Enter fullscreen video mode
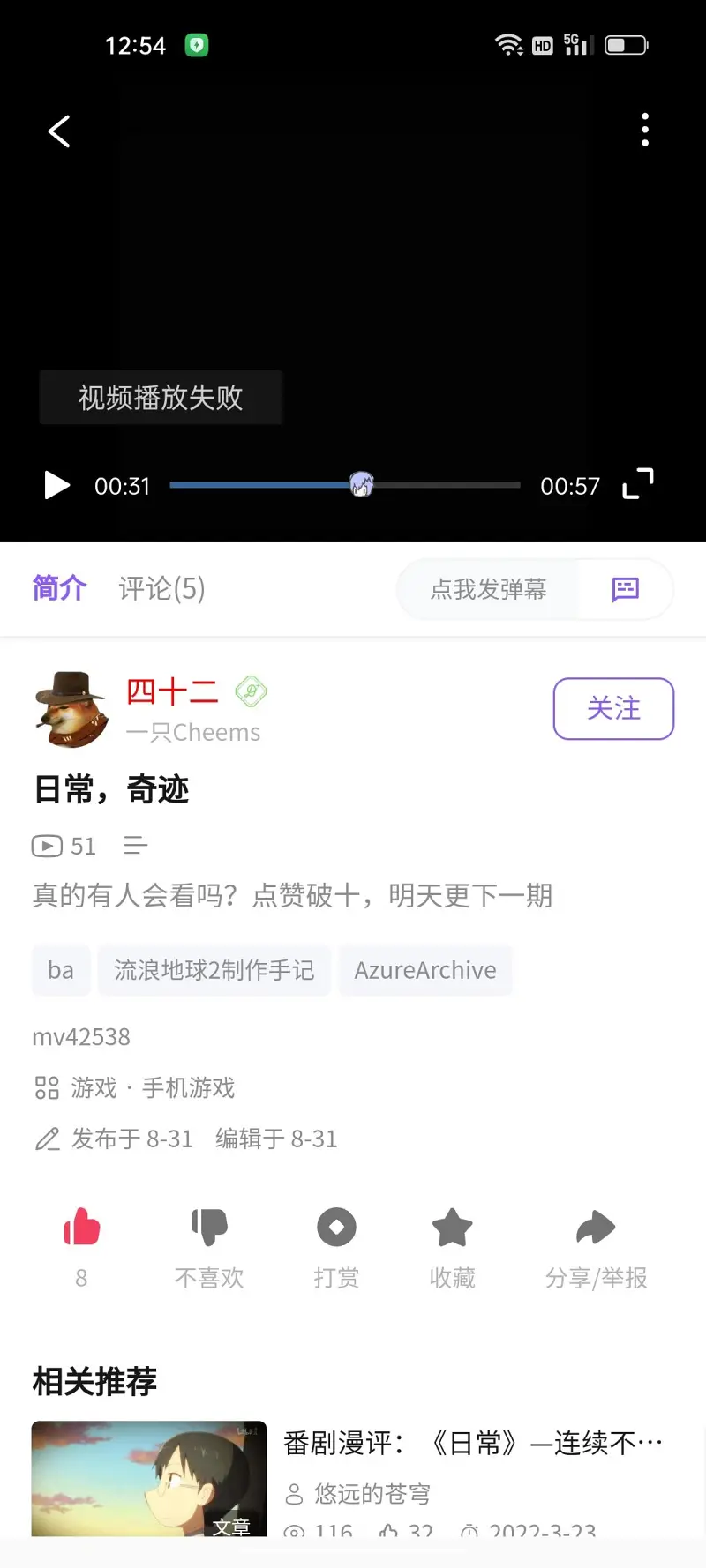The width and height of the screenshot is (706, 1568). [637, 484]
